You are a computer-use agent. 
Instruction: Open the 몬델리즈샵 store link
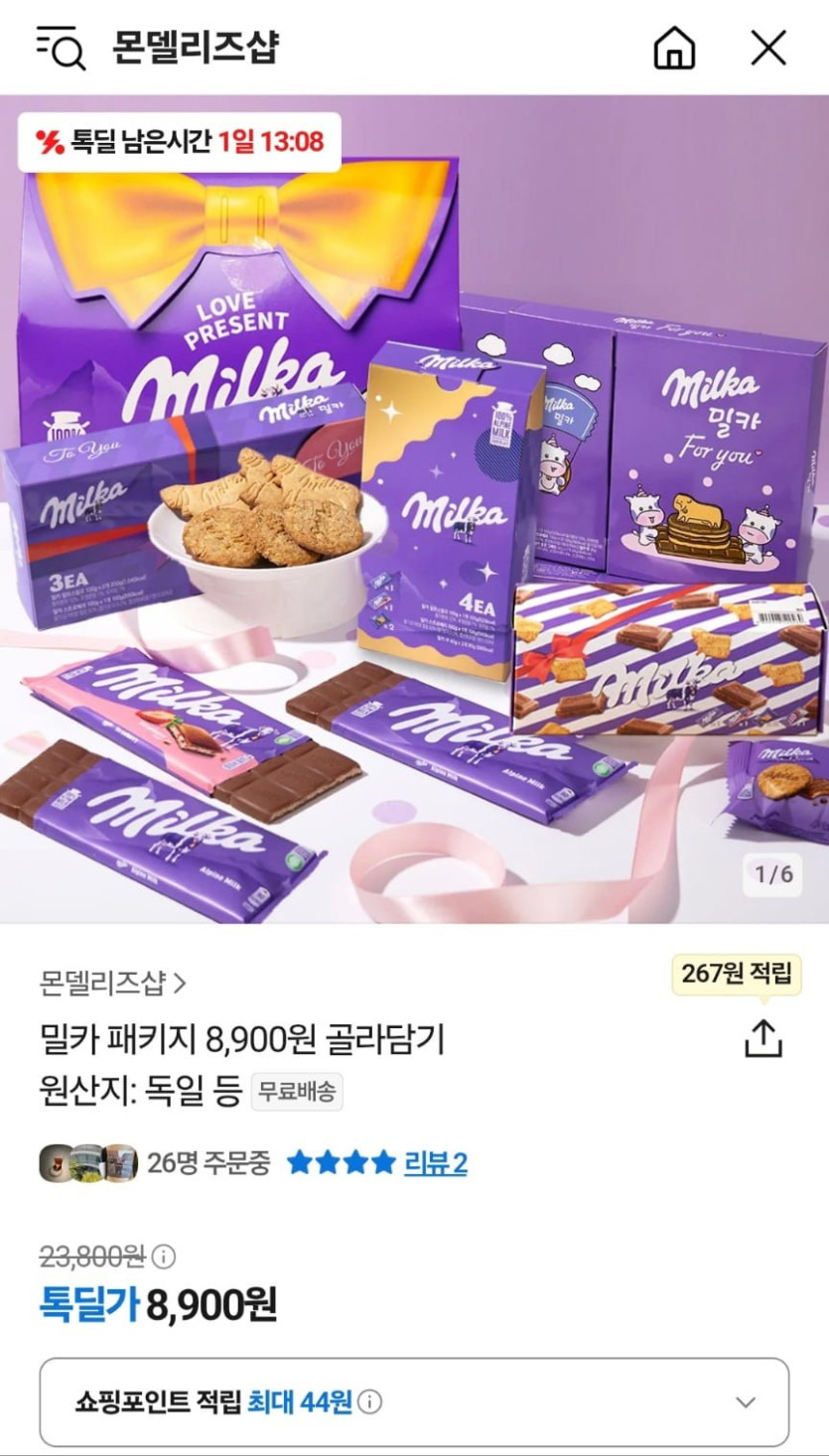[x=112, y=984]
